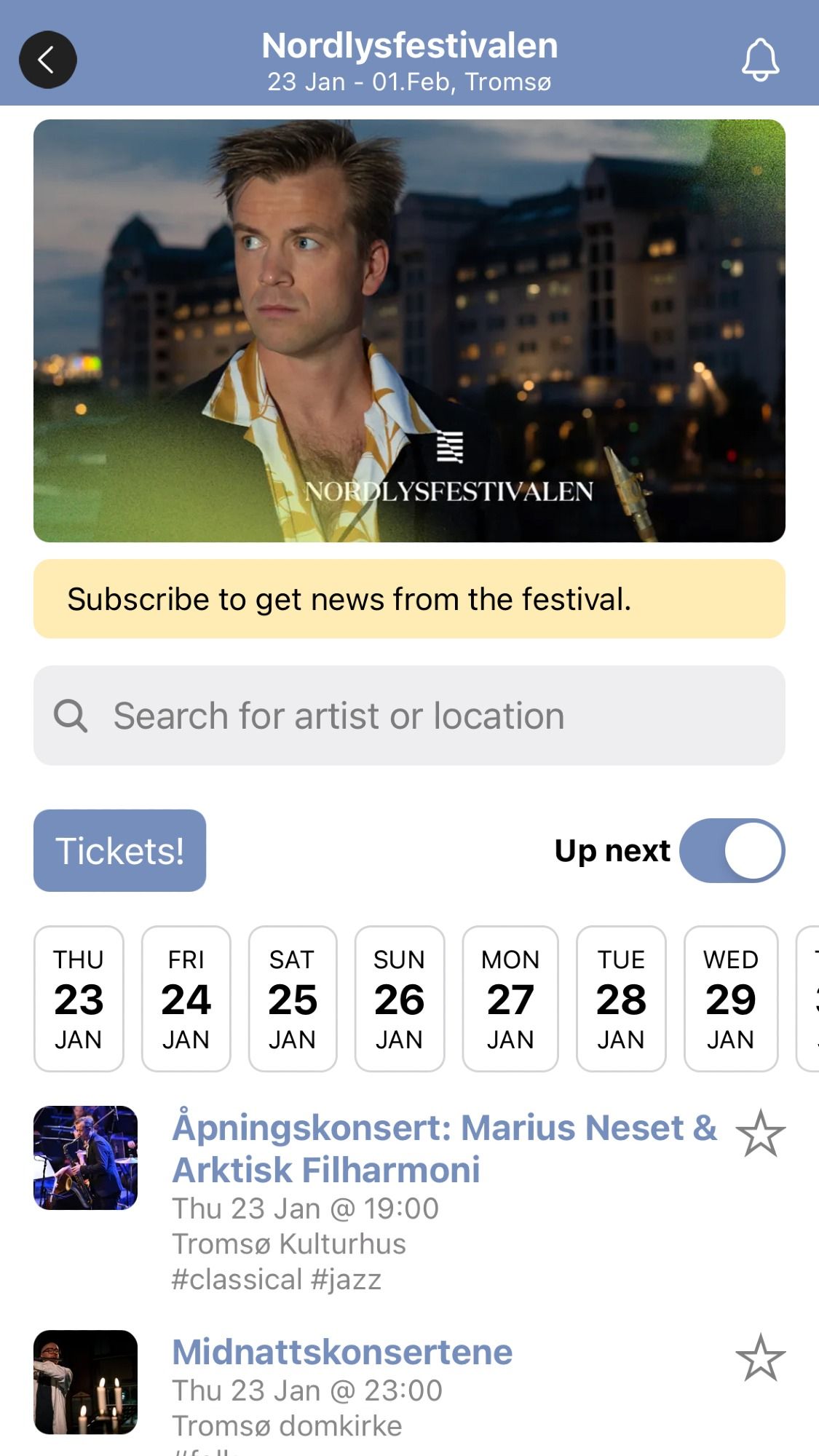Toggle the Up next switch
Viewport: 819px width, 1456px height.
click(x=732, y=850)
